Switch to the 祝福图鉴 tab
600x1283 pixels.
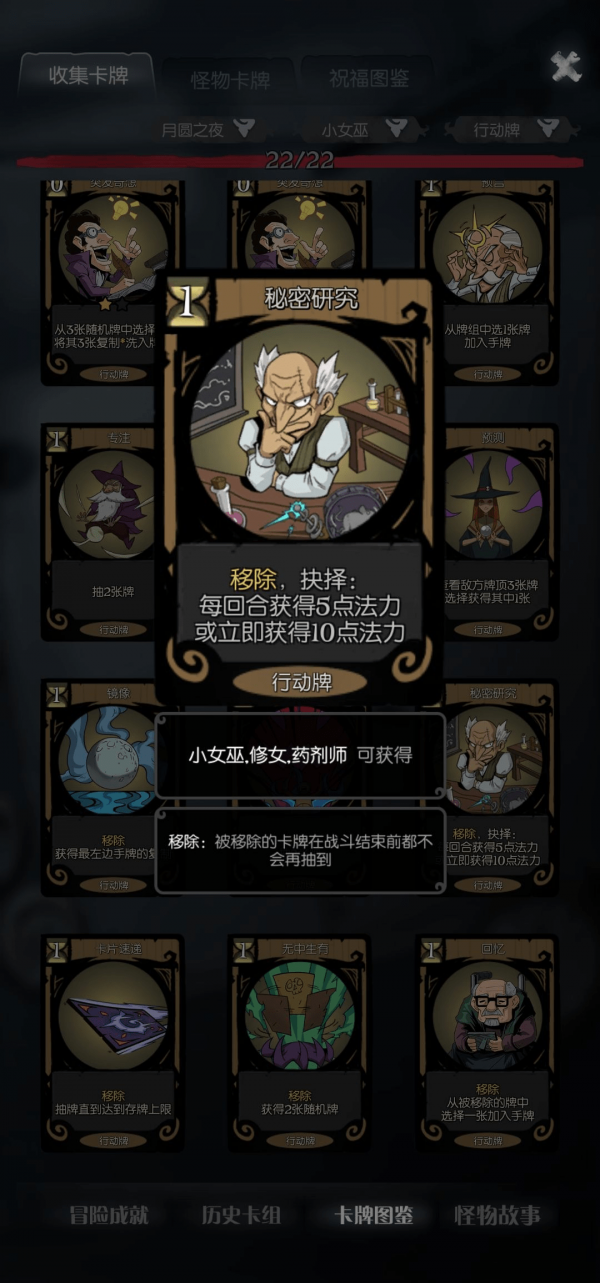pyautogui.click(x=368, y=78)
